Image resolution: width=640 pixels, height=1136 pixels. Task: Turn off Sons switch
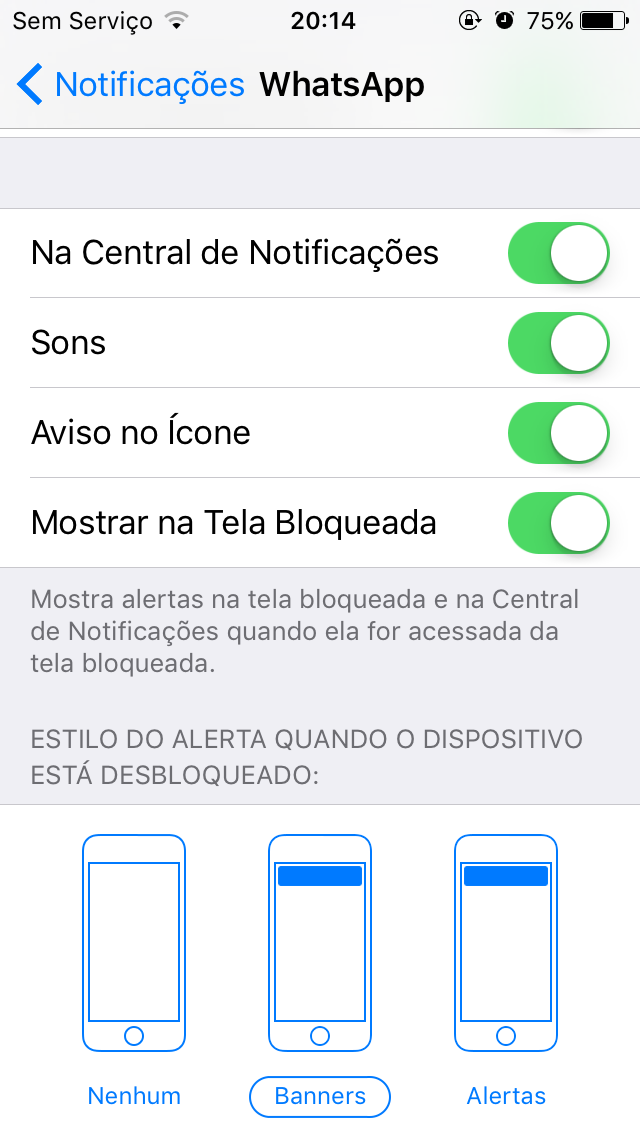(559, 343)
